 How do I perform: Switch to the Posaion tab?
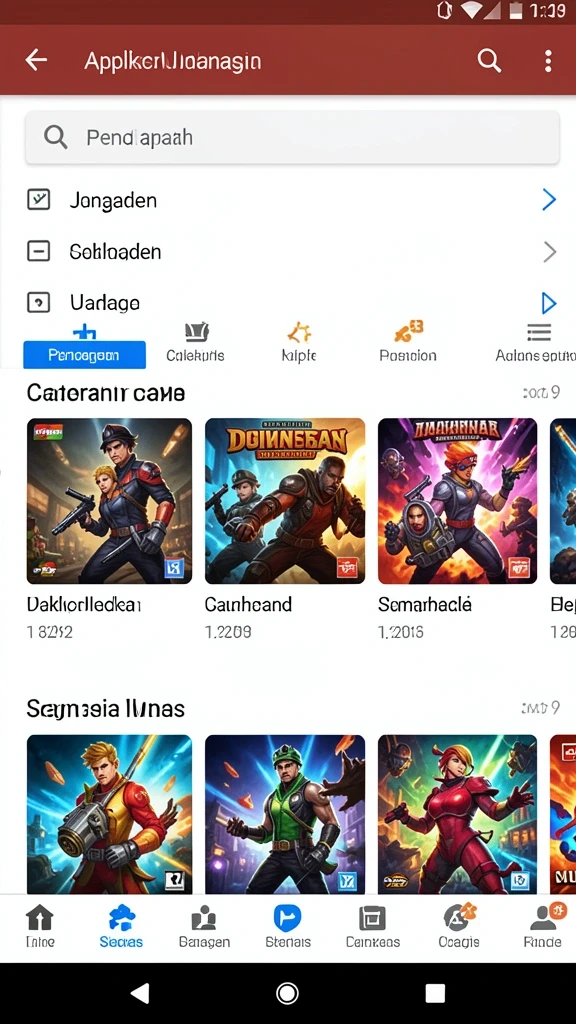408,345
